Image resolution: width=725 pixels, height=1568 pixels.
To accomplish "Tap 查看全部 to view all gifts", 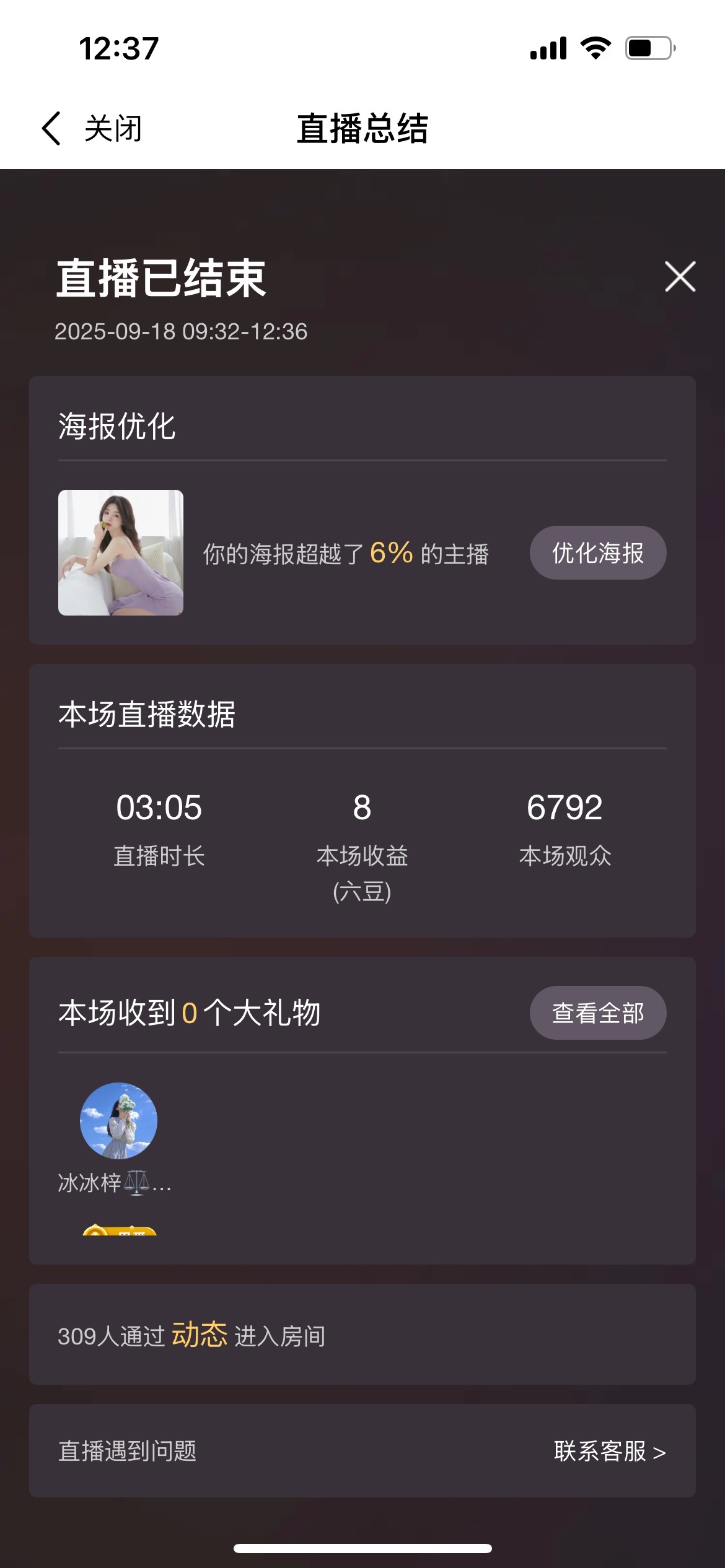I will [597, 1013].
